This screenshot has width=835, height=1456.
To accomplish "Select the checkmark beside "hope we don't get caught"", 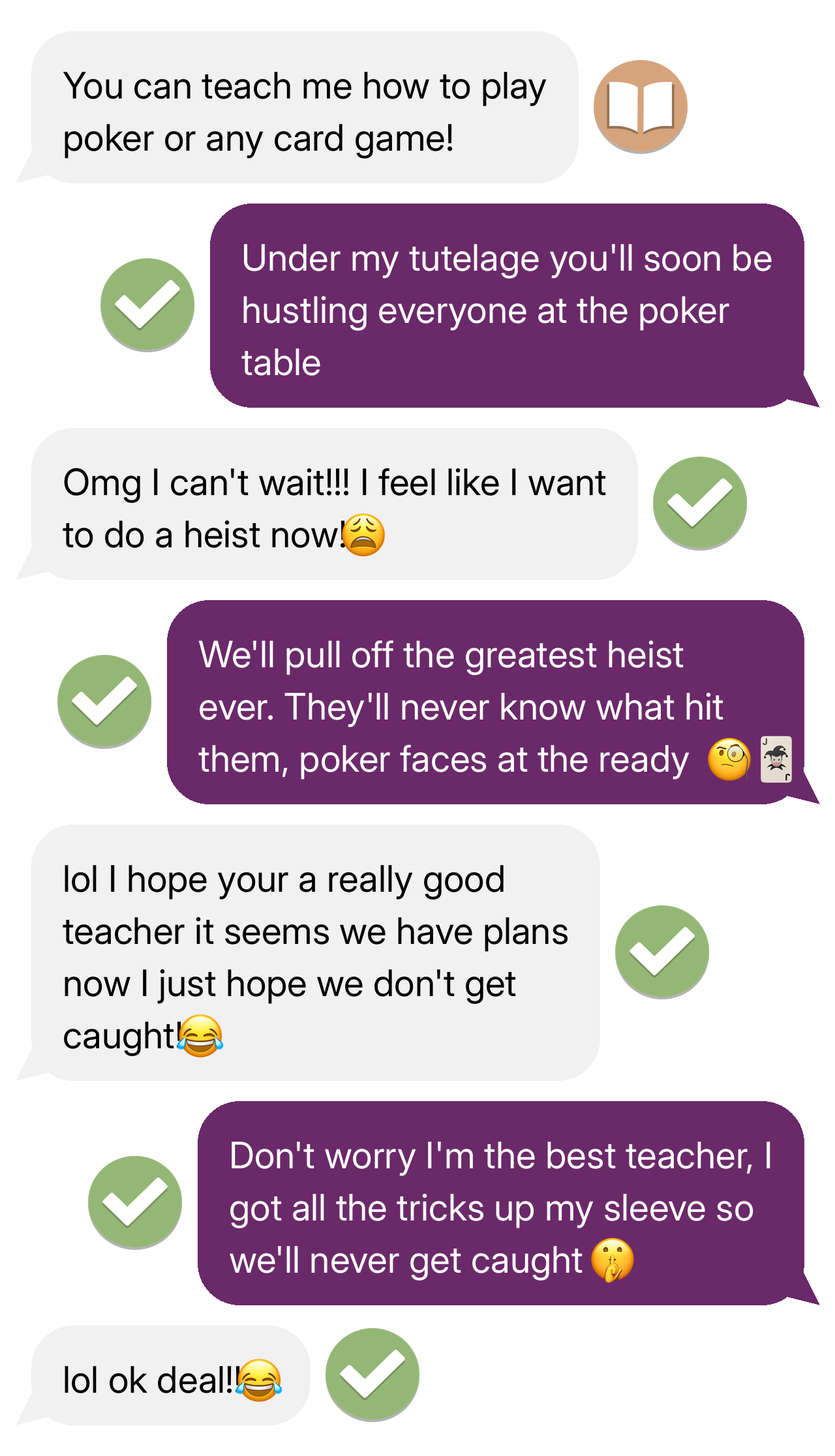I will tap(662, 952).
